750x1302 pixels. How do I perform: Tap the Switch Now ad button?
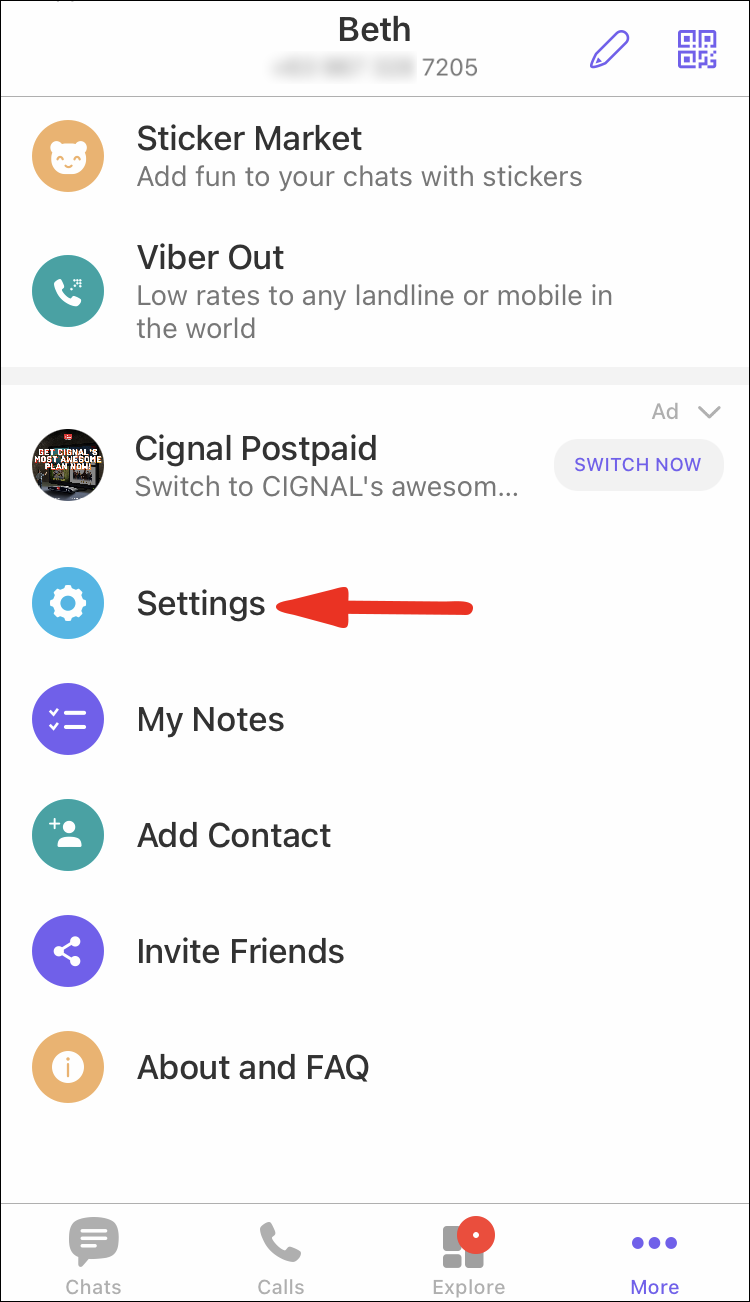coord(638,465)
